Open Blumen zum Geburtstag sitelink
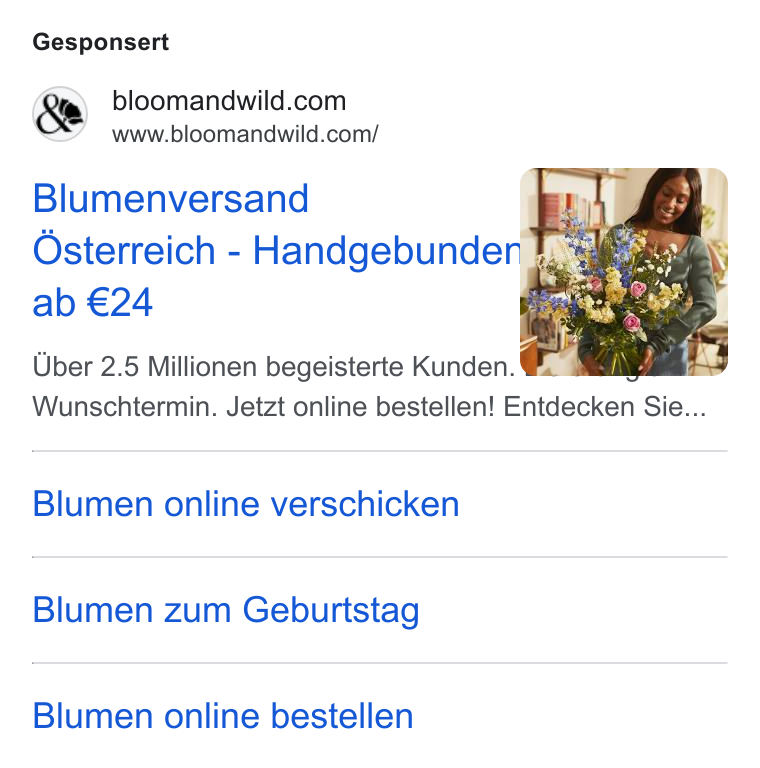 tap(226, 610)
